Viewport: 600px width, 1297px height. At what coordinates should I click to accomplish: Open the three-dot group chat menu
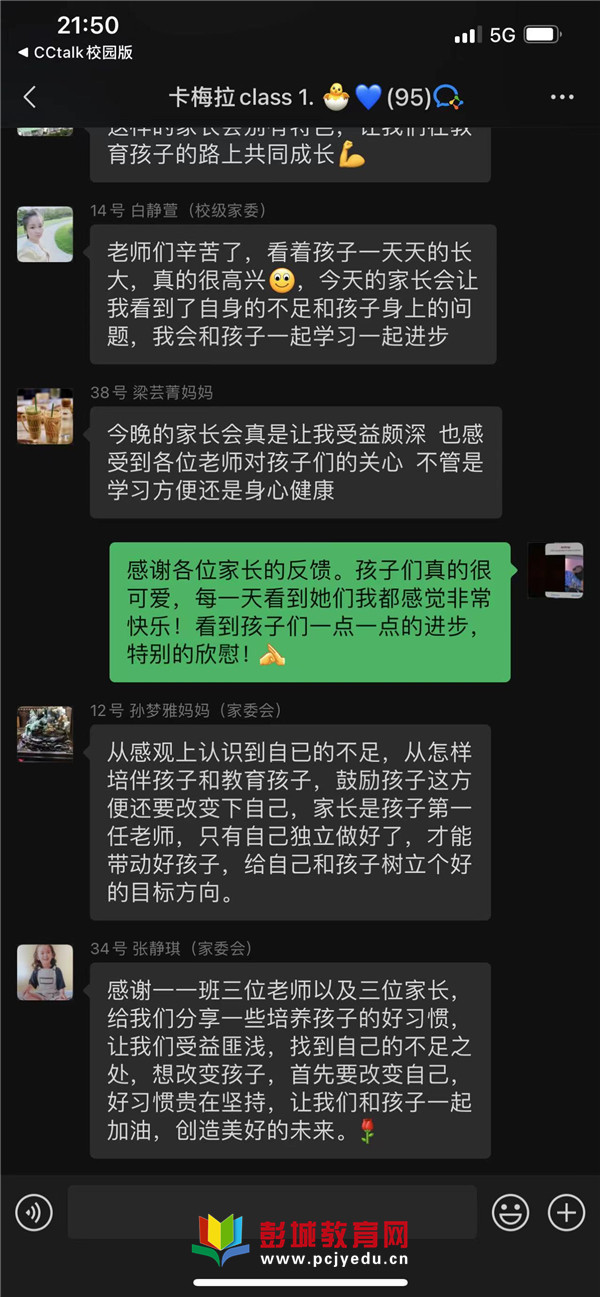pos(562,97)
